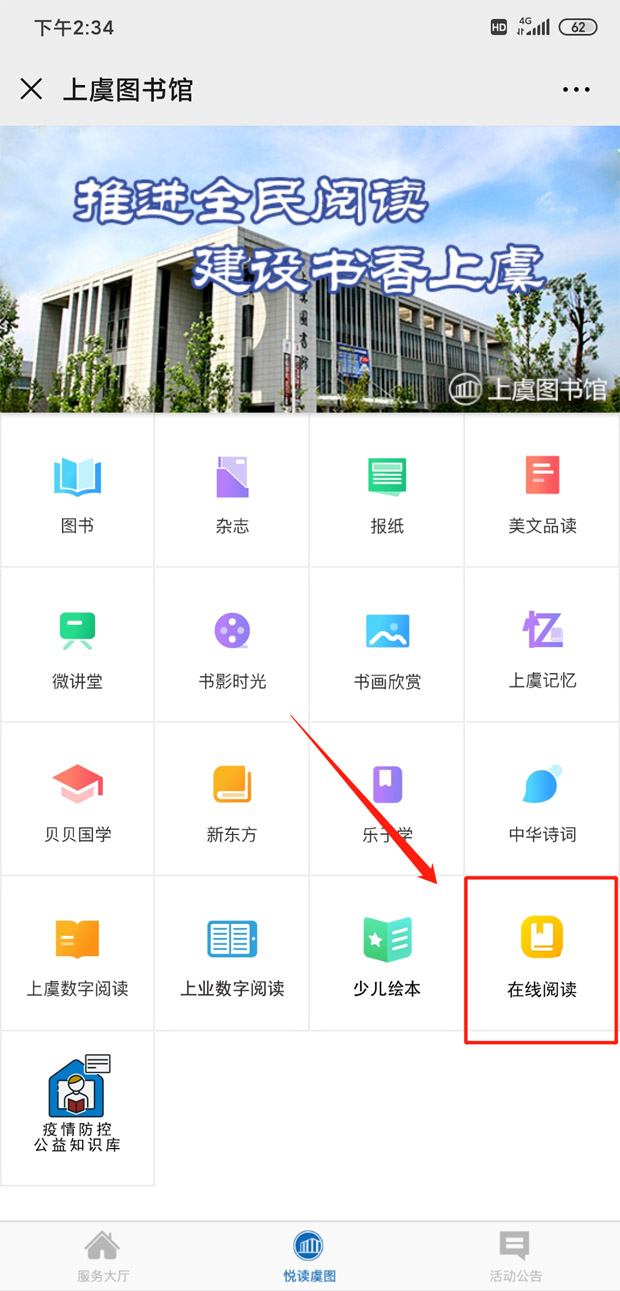
Task: Close the 上虞图书馆 page
Action: 31,89
